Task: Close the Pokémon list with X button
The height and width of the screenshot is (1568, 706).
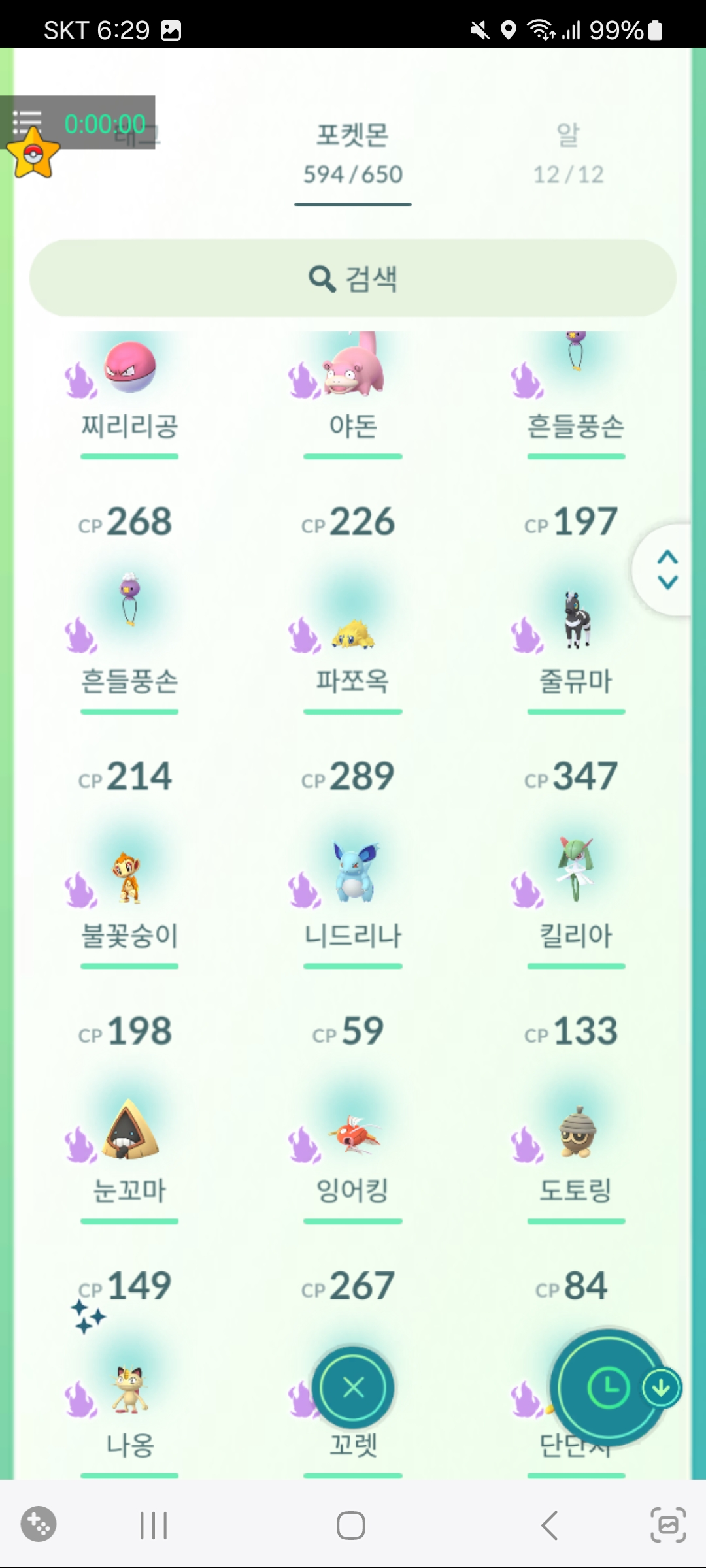Action: click(353, 1387)
